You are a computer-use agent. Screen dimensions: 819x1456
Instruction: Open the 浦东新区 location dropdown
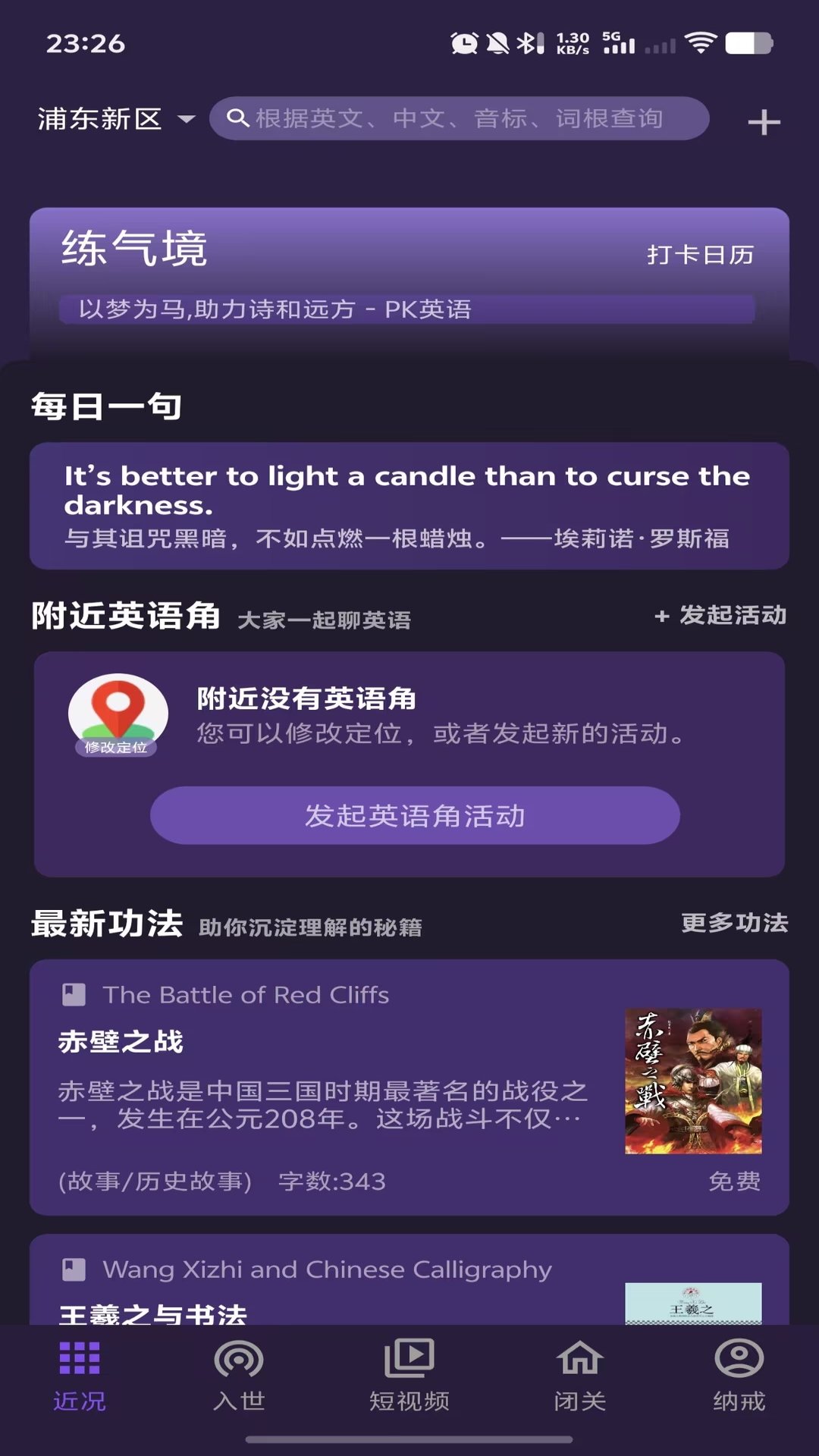click(116, 119)
